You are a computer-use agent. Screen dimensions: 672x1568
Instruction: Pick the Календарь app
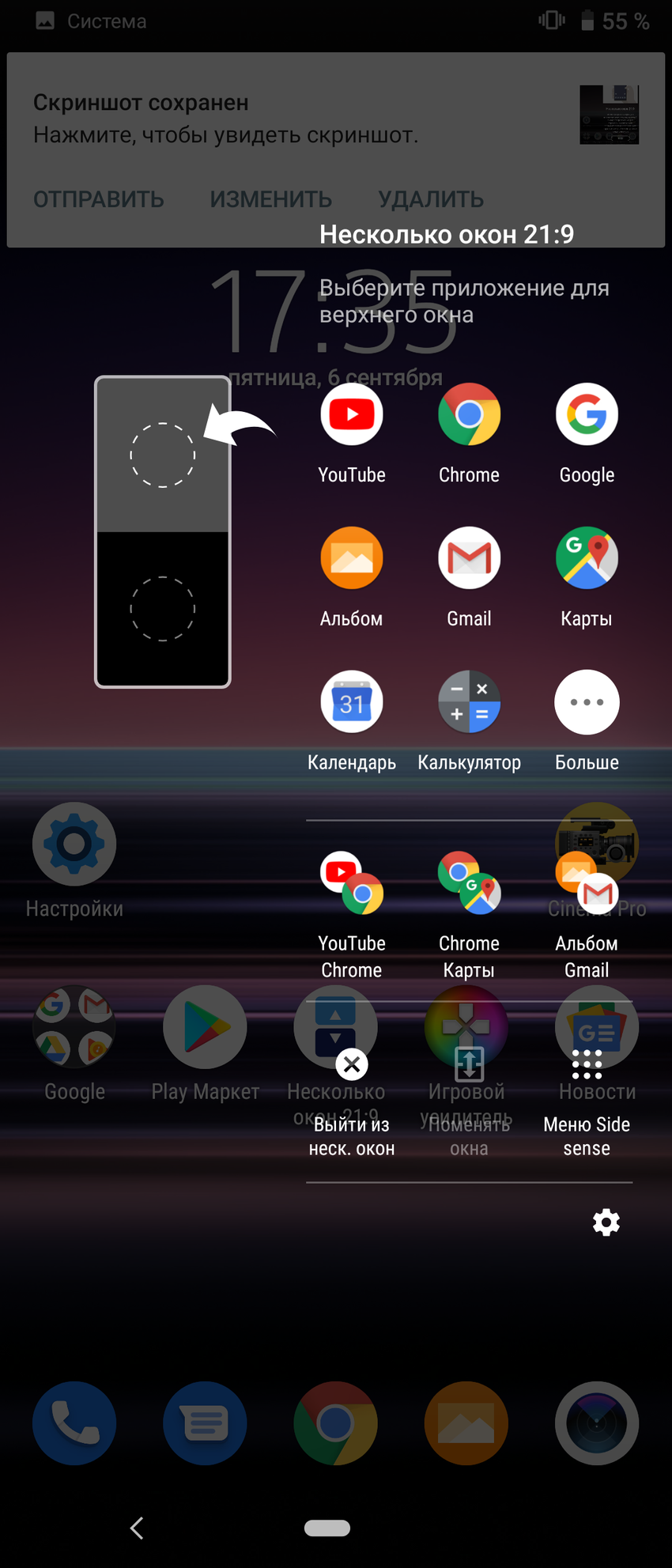[x=352, y=702]
